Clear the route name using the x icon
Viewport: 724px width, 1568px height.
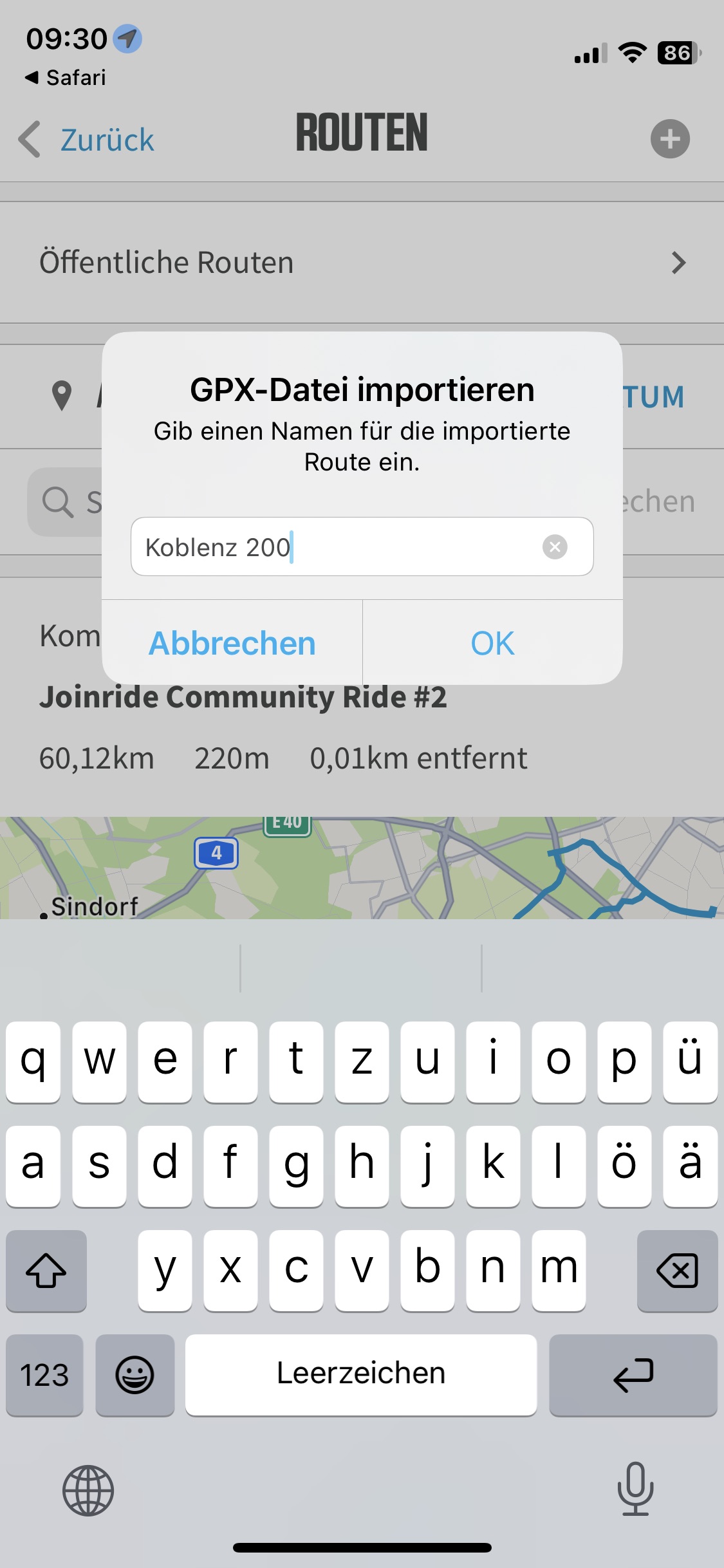[x=555, y=546]
